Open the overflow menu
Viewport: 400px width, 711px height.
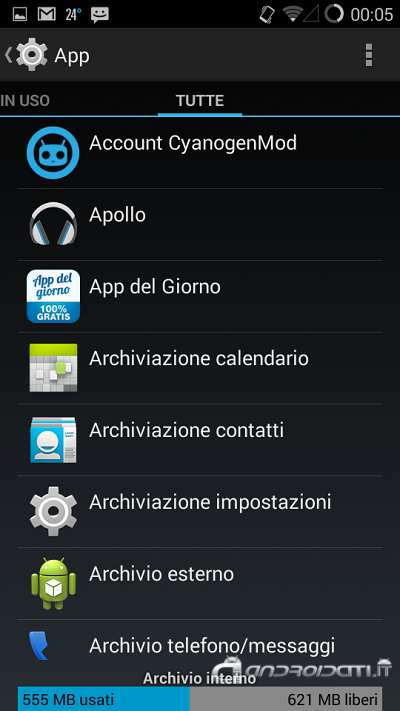(369, 55)
